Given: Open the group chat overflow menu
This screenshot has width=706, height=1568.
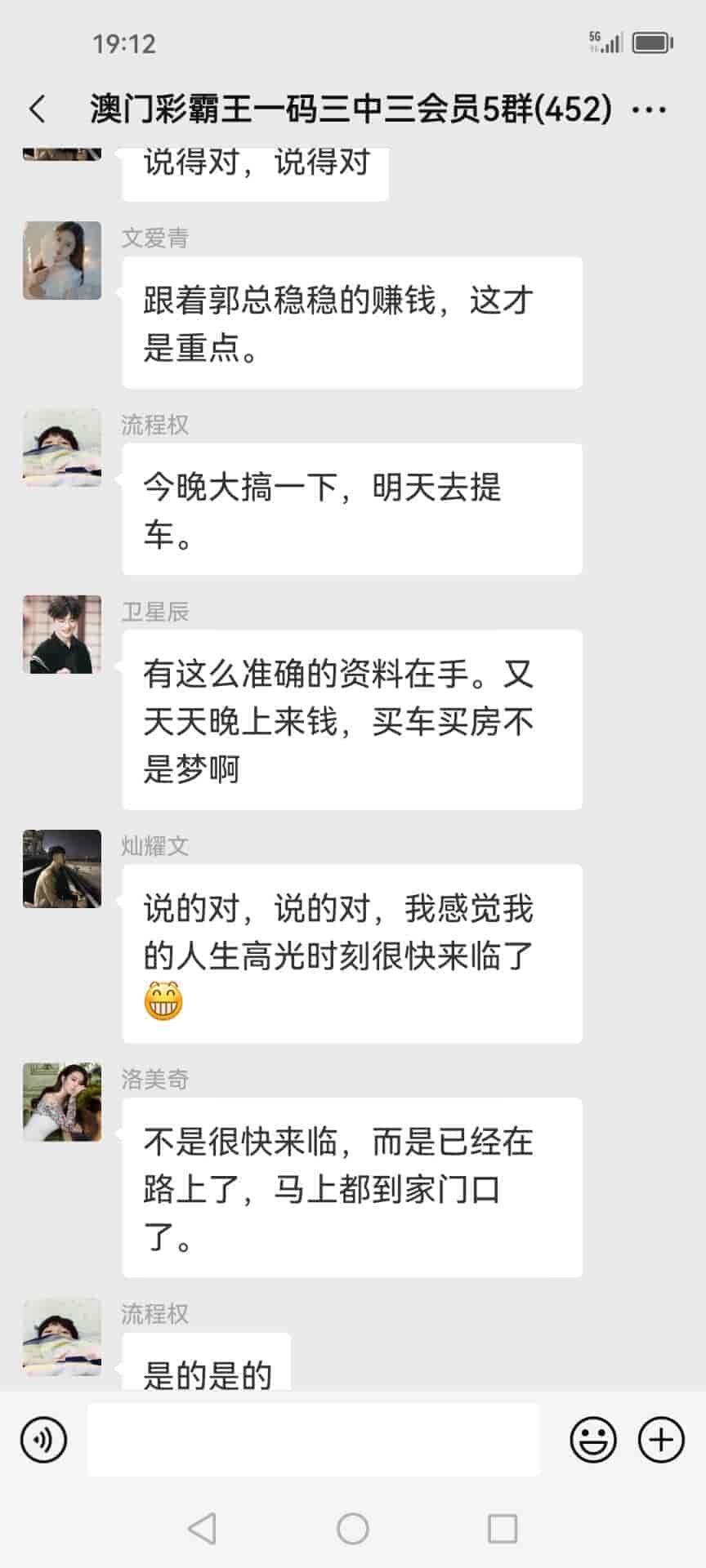Looking at the screenshot, I should [x=650, y=109].
